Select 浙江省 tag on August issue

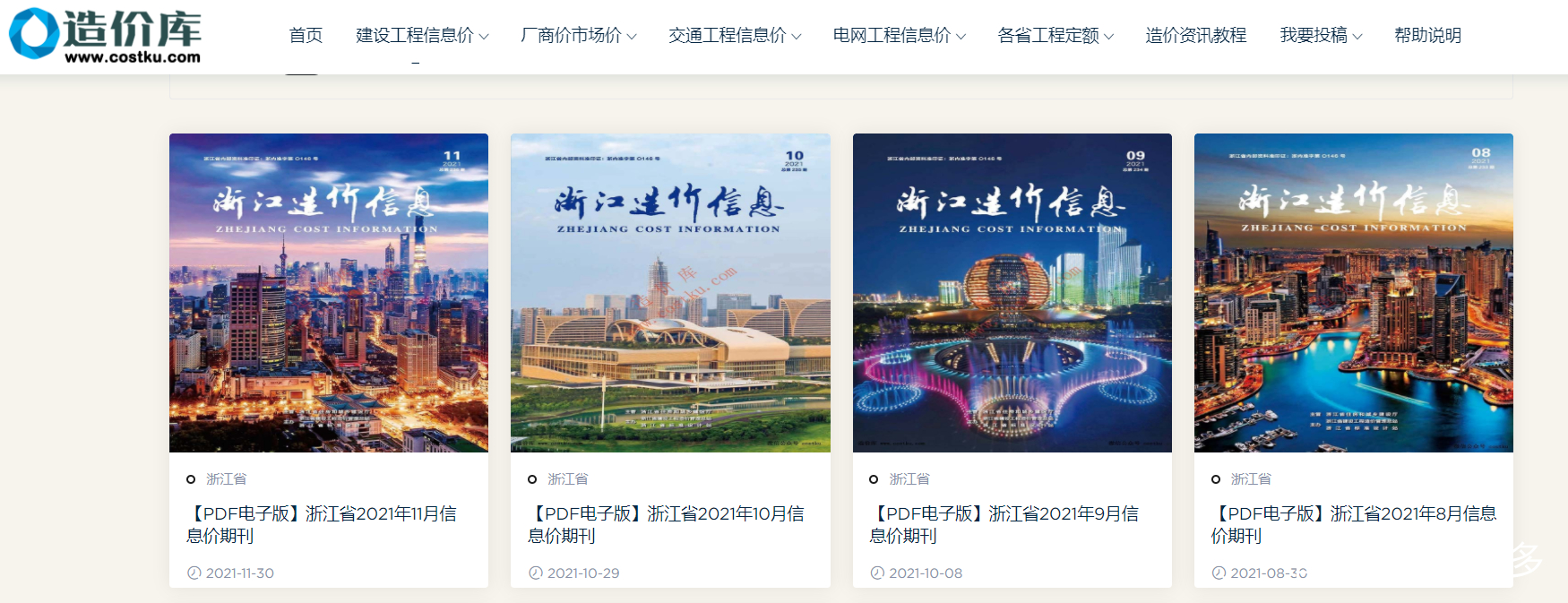pyautogui.click(x=1251, y=479)
